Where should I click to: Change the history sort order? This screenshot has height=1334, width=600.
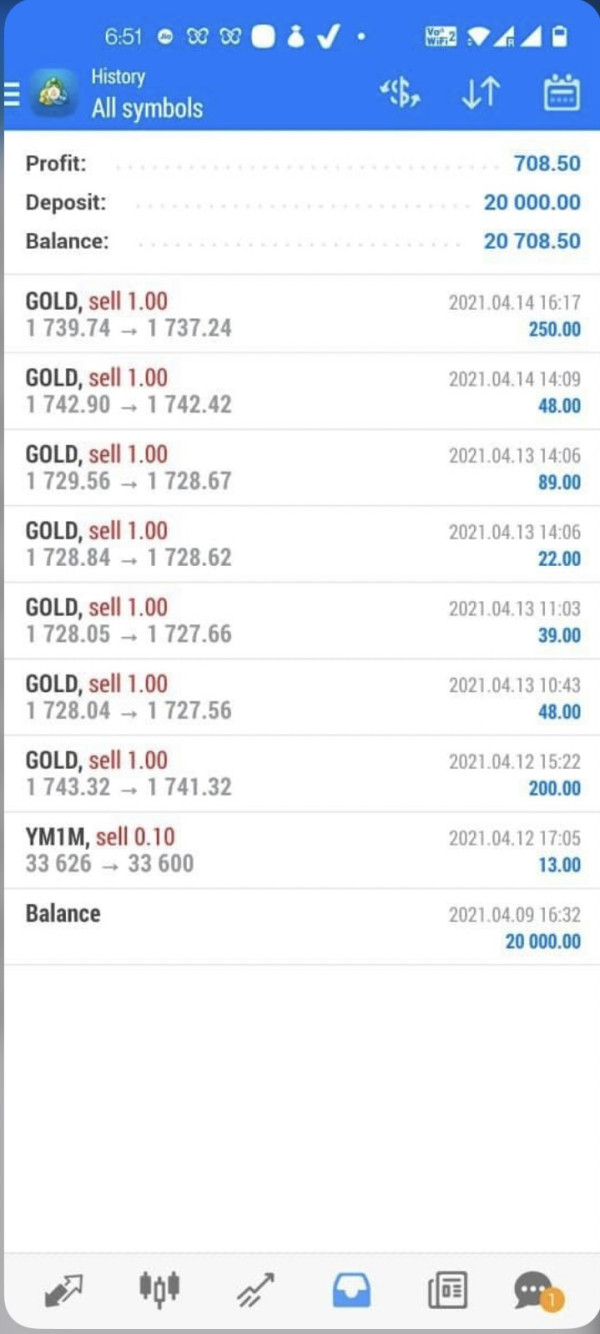(x=479, y=94)
